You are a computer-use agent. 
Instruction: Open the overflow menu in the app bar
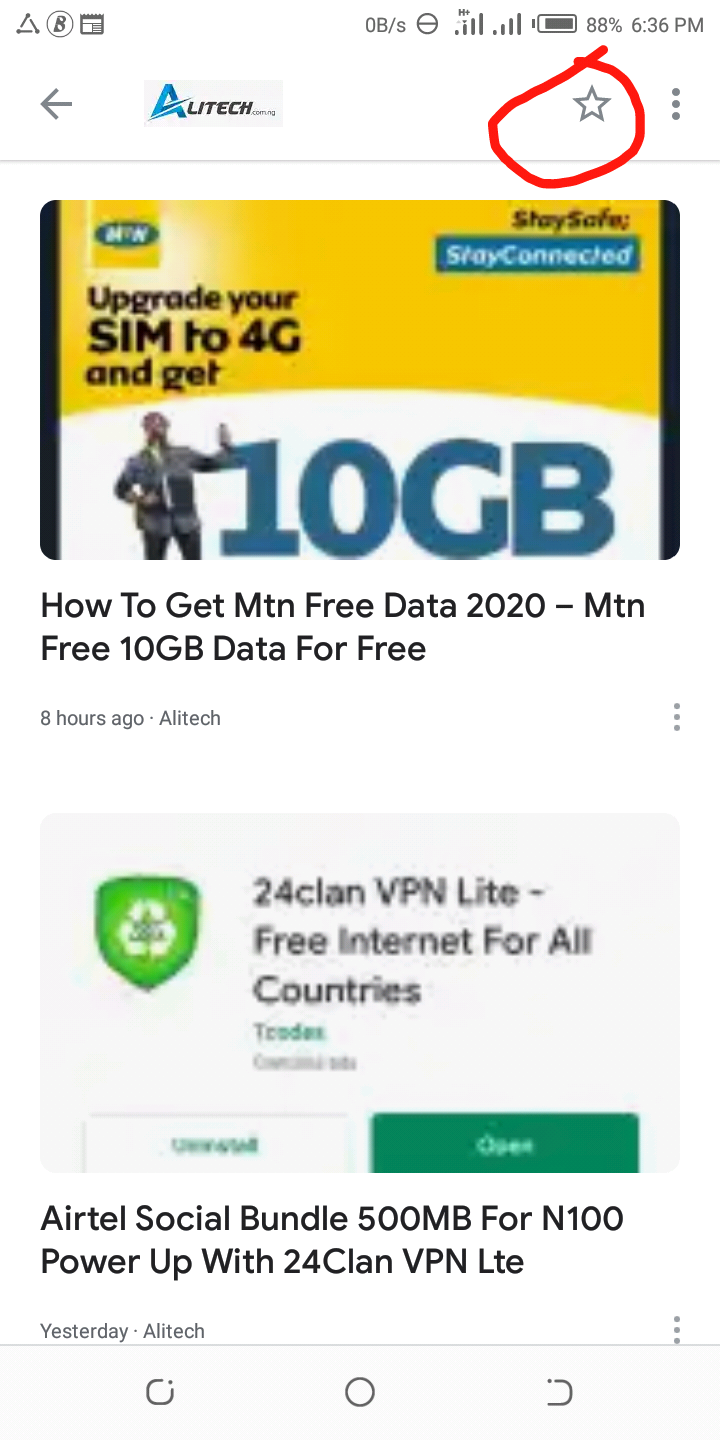pyautogui.click(x=676, y=104)
